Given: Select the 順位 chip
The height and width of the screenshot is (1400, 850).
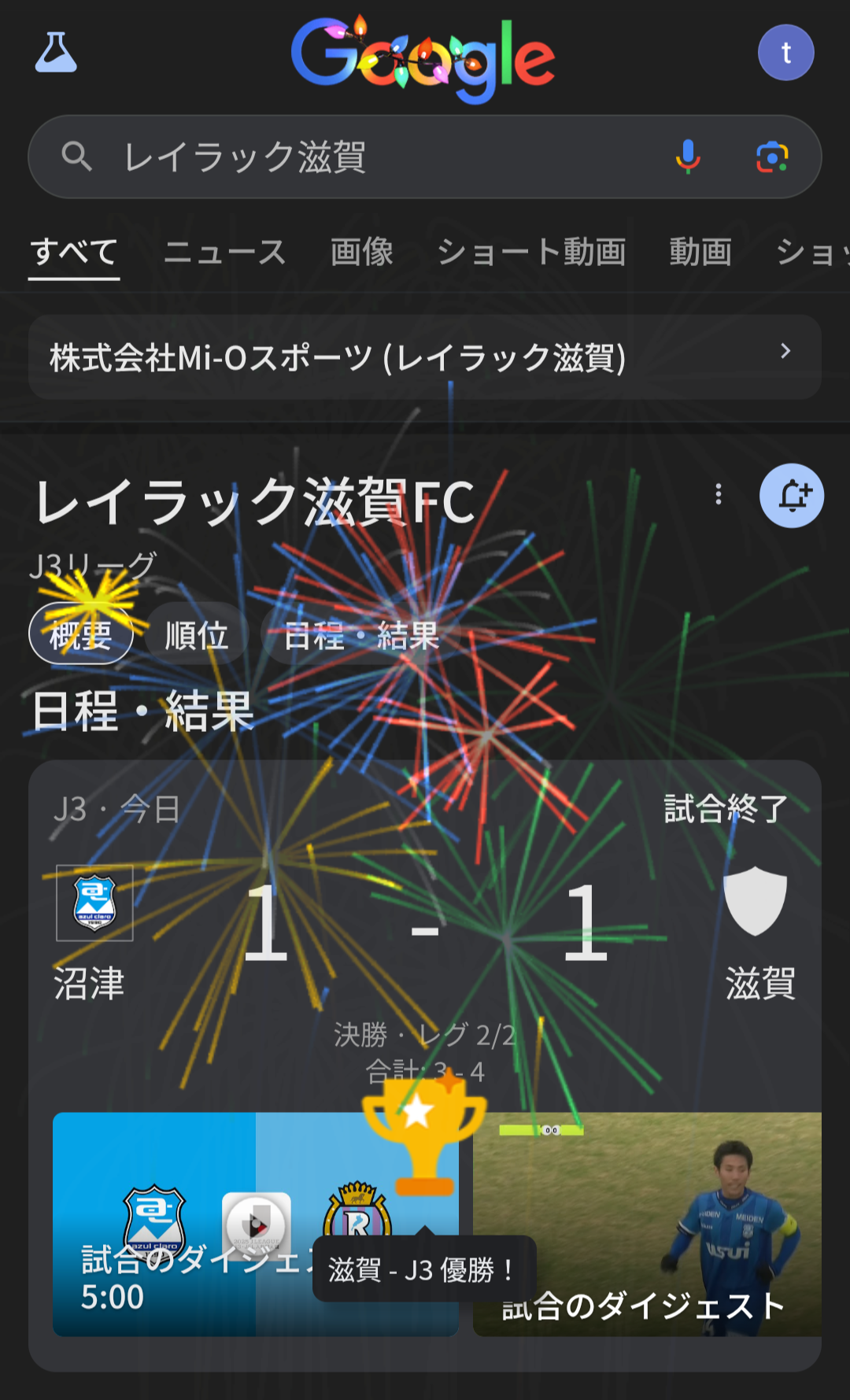Looking at the screenshot, I should click(x=197, y=634).
